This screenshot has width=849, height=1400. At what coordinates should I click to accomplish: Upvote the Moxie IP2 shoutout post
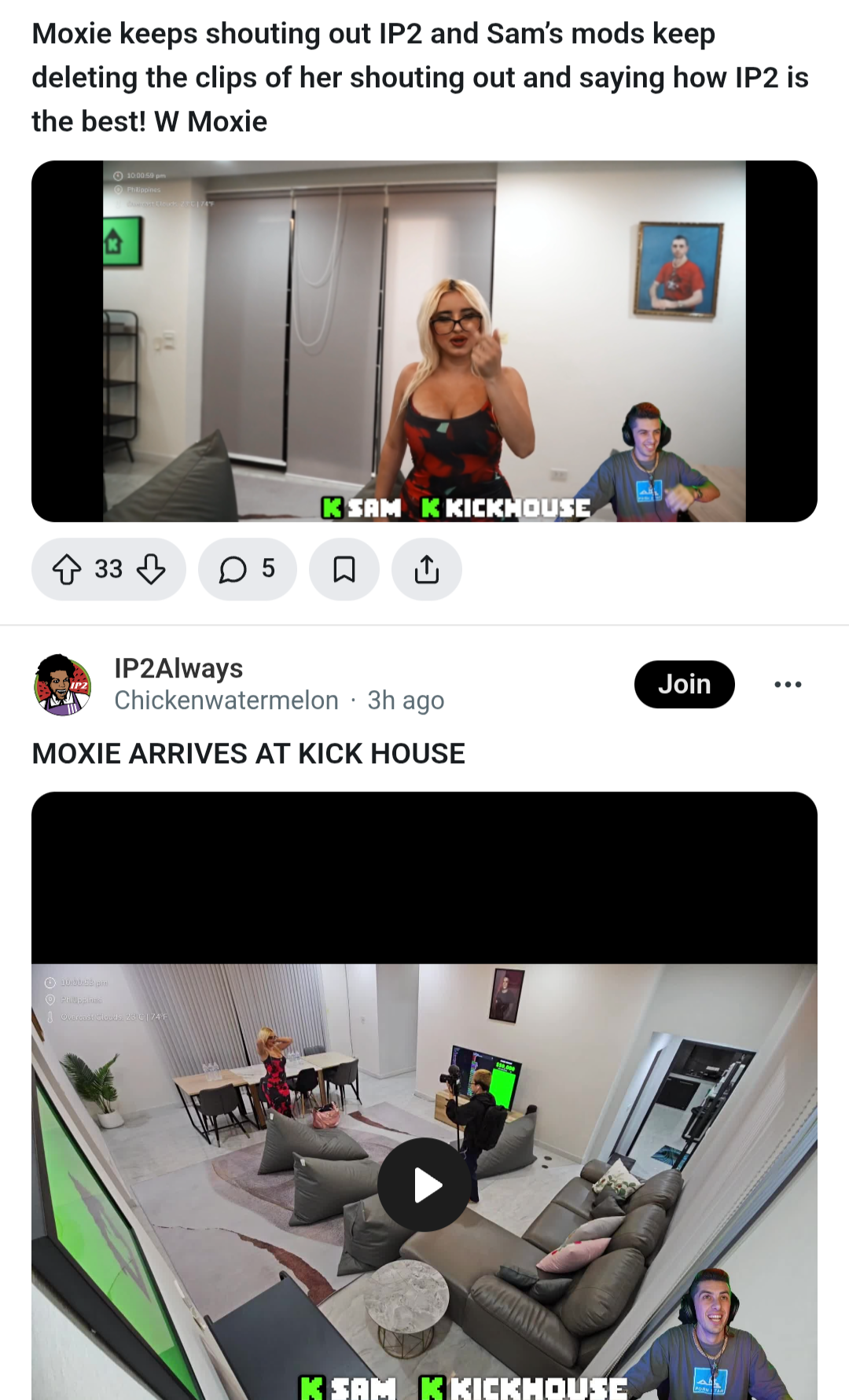(67, 569)
